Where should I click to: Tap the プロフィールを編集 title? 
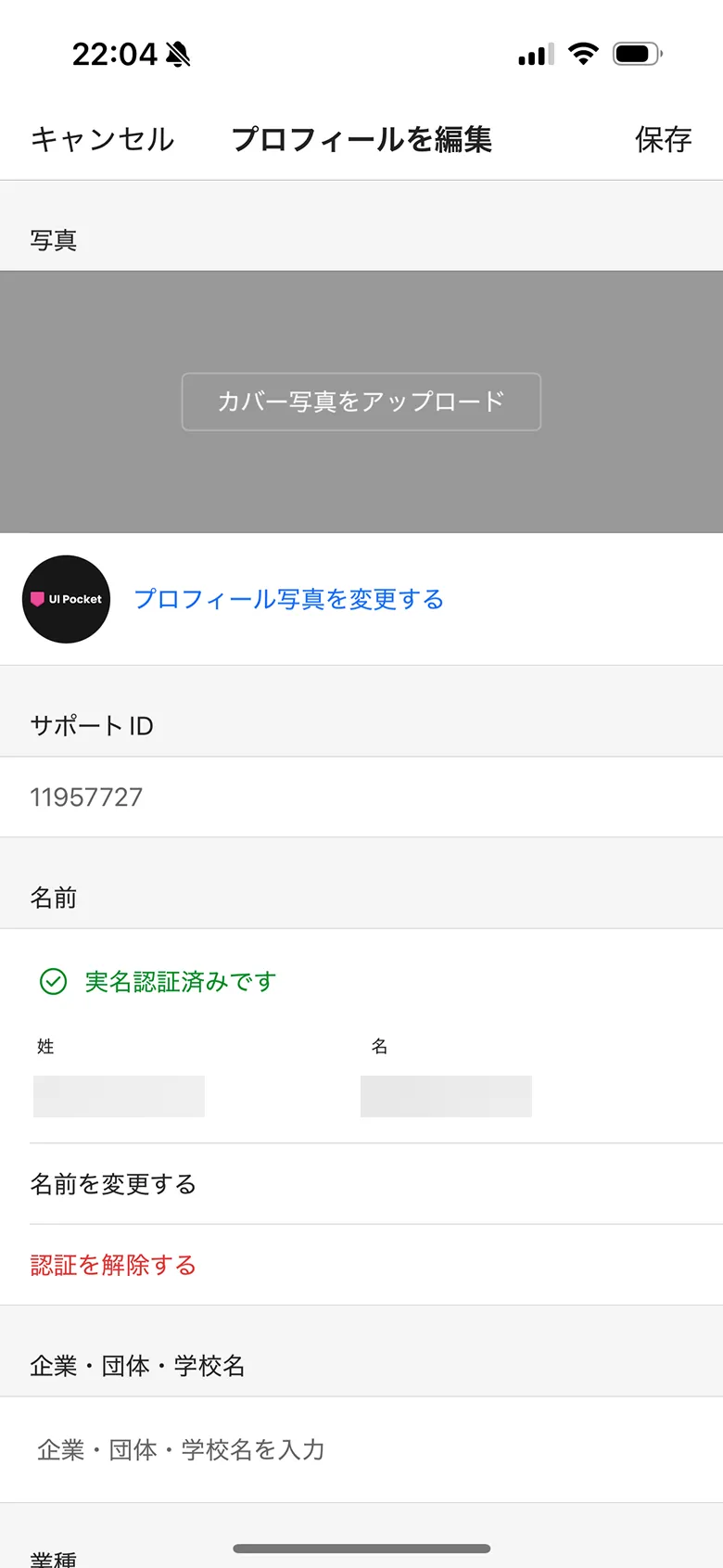[x=361, y=139]
